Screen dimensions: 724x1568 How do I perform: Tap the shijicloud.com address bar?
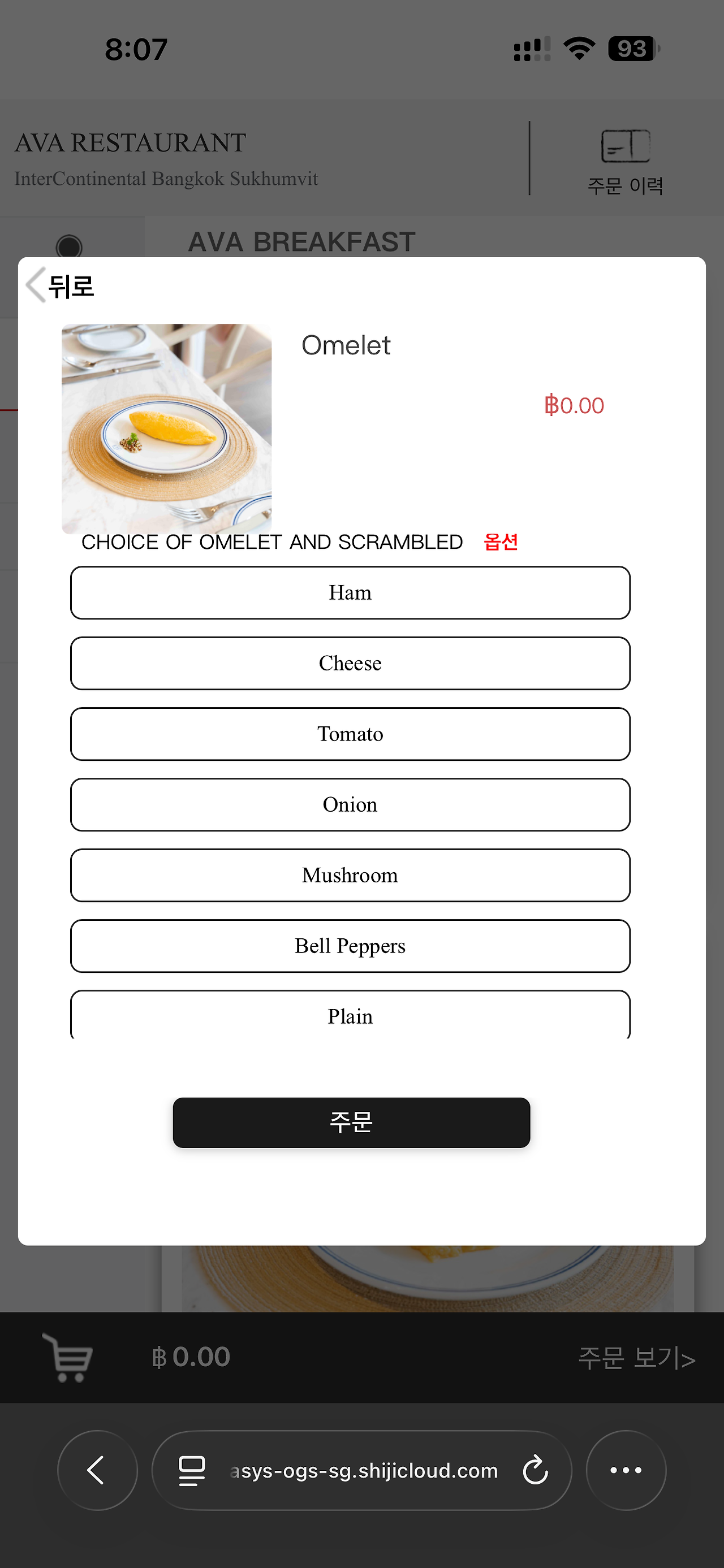pyautogui.click(x=364, y=1470)
